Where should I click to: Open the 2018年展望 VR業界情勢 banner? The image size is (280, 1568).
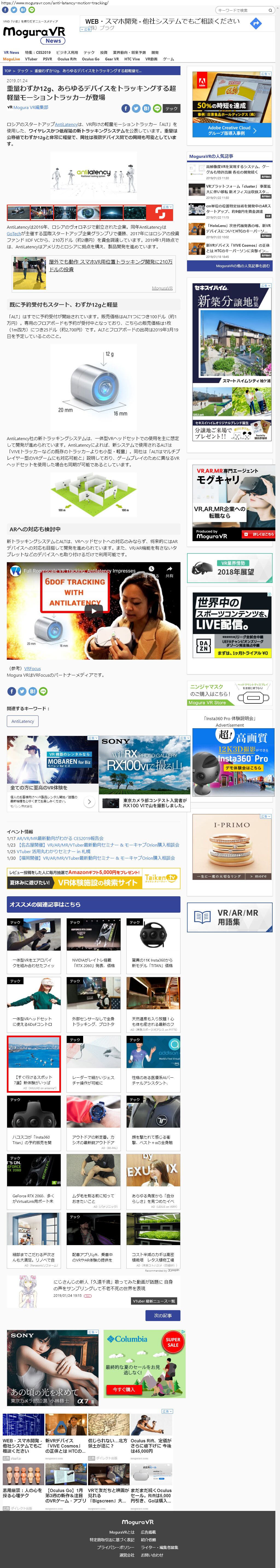229,568
